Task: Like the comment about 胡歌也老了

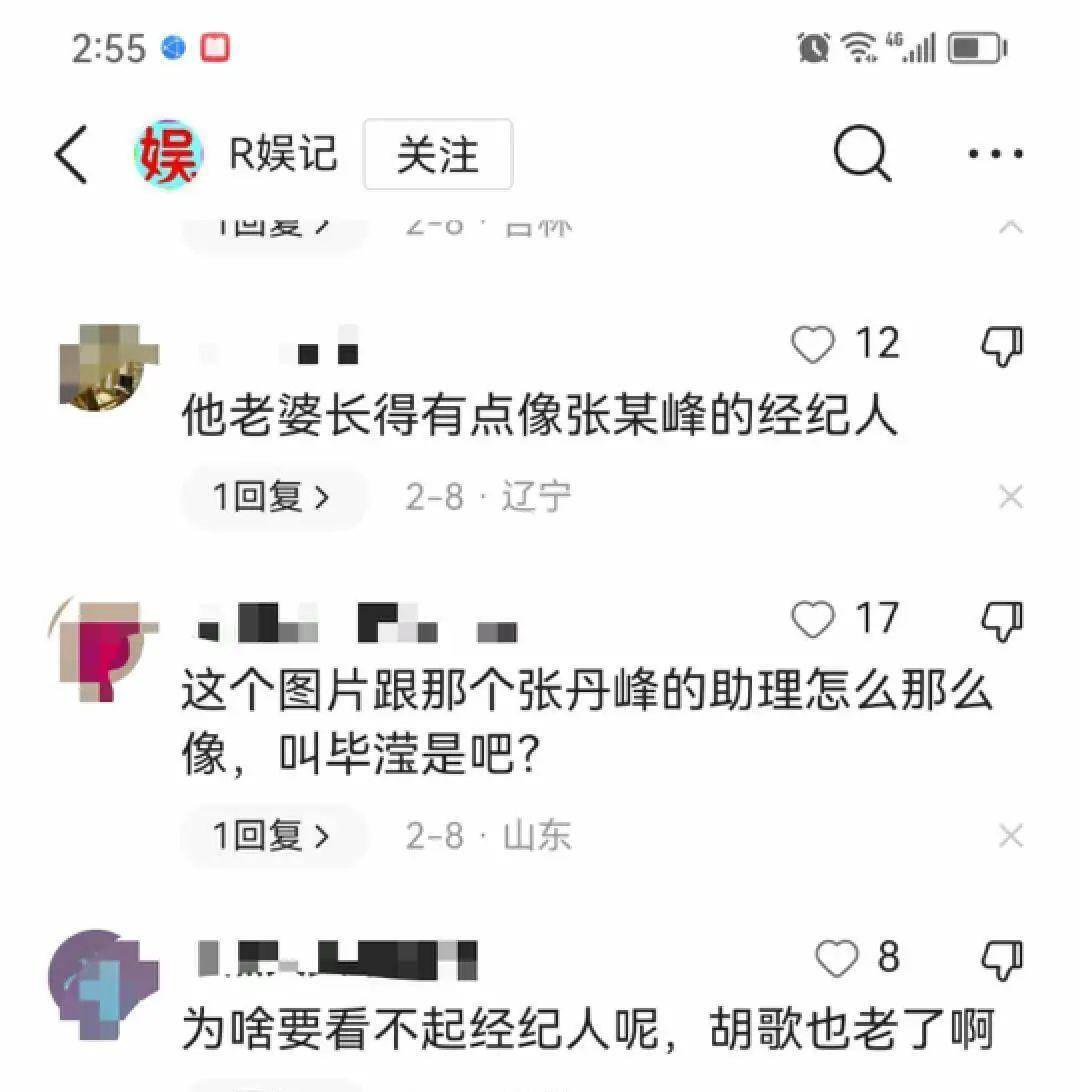Action: (x=837, y=959)
